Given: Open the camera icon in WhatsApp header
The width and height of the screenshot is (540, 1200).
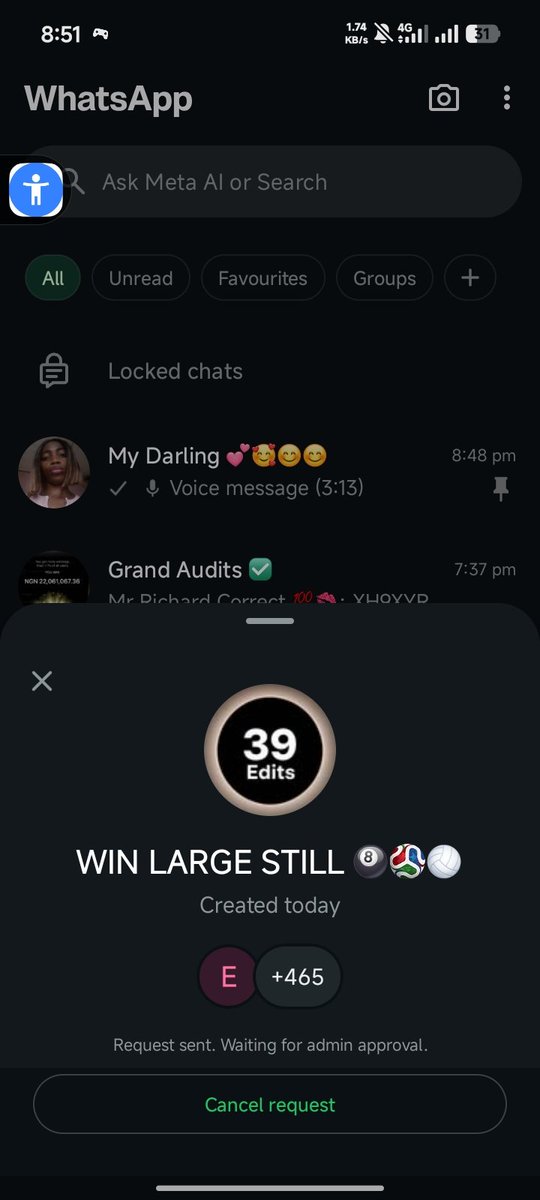Looking at the screenshot, I should (x=443, y=98).
